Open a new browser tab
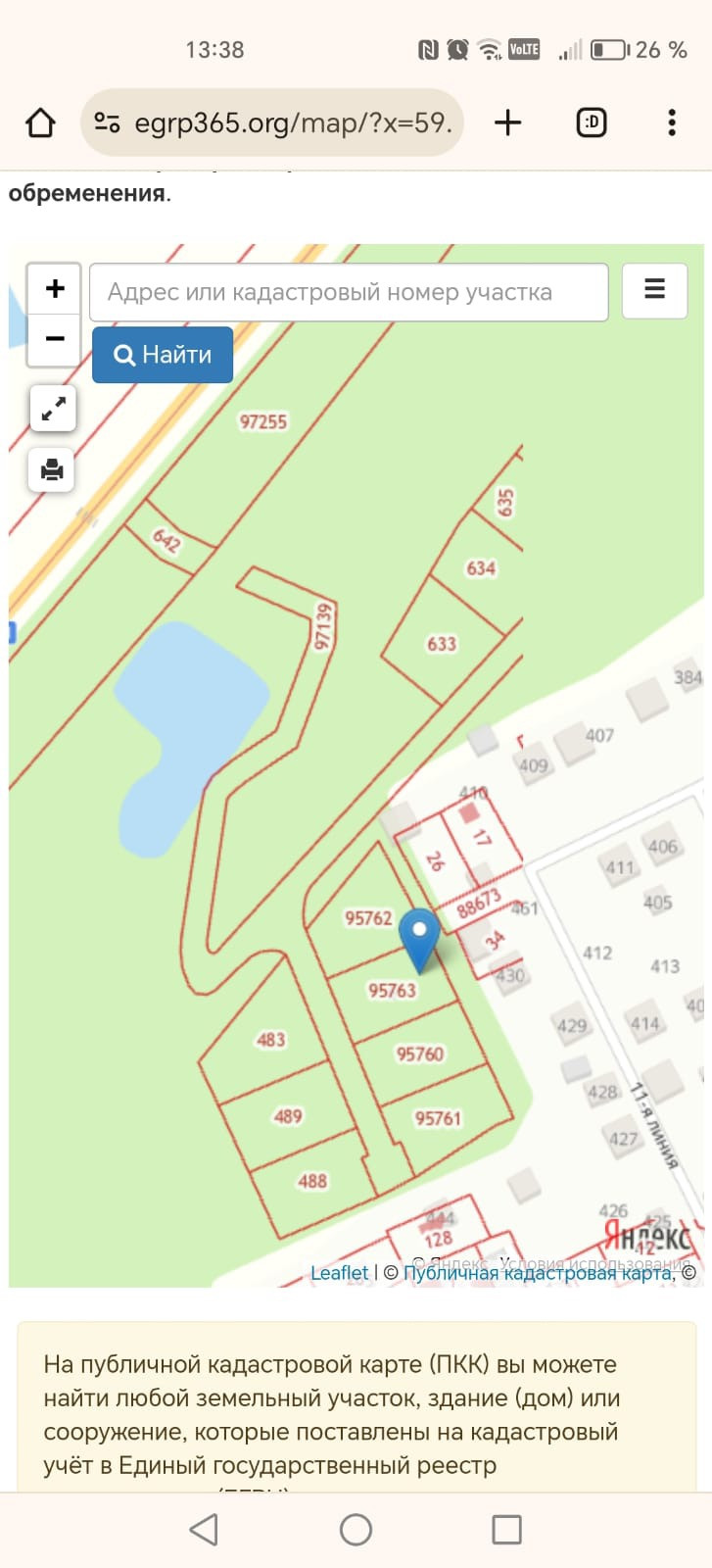712x1568 pixels. pos(507,122)
